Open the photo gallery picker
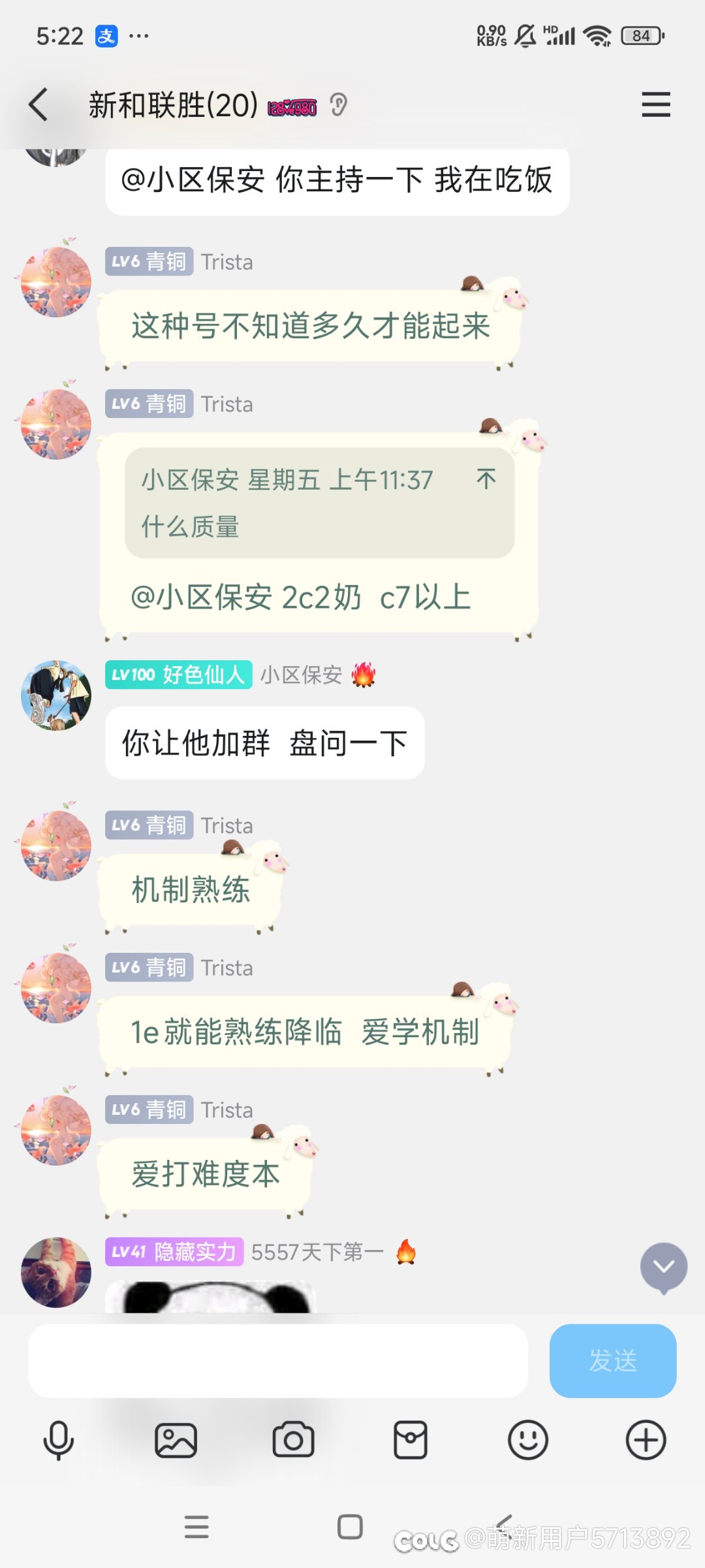This screenshot has height=1568, width=705. click(x=176, y=1440)
